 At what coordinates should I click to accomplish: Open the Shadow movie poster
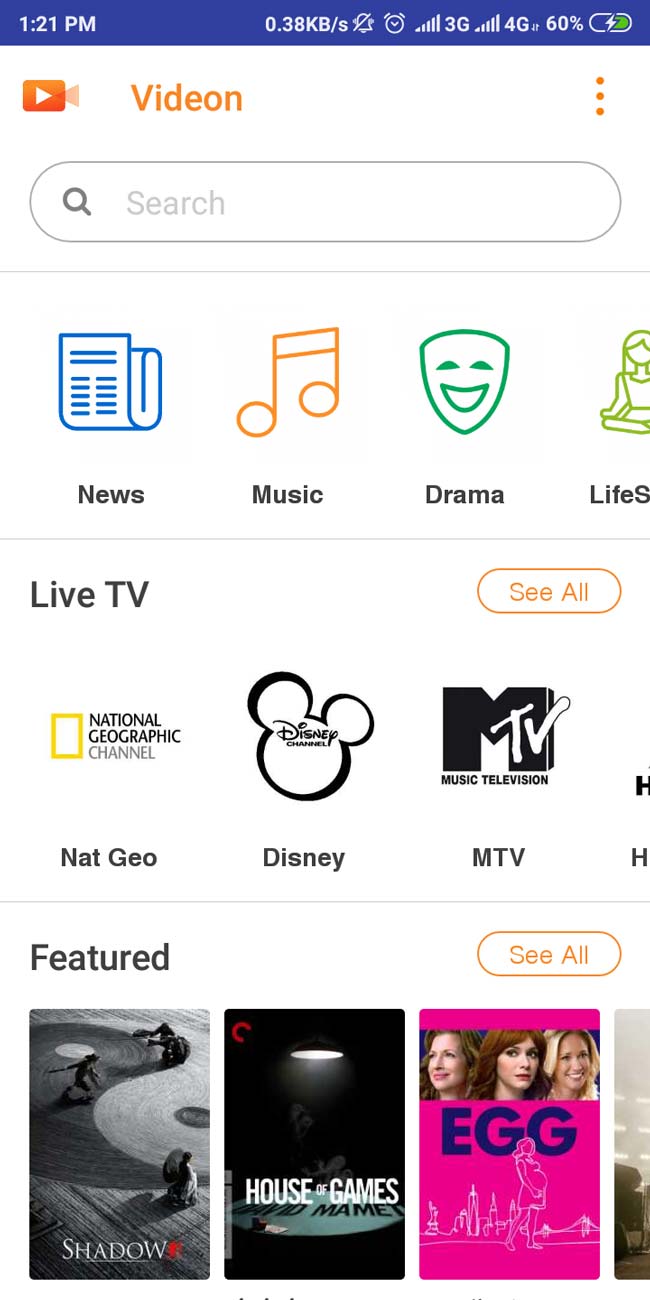(x=119, y=1143)
